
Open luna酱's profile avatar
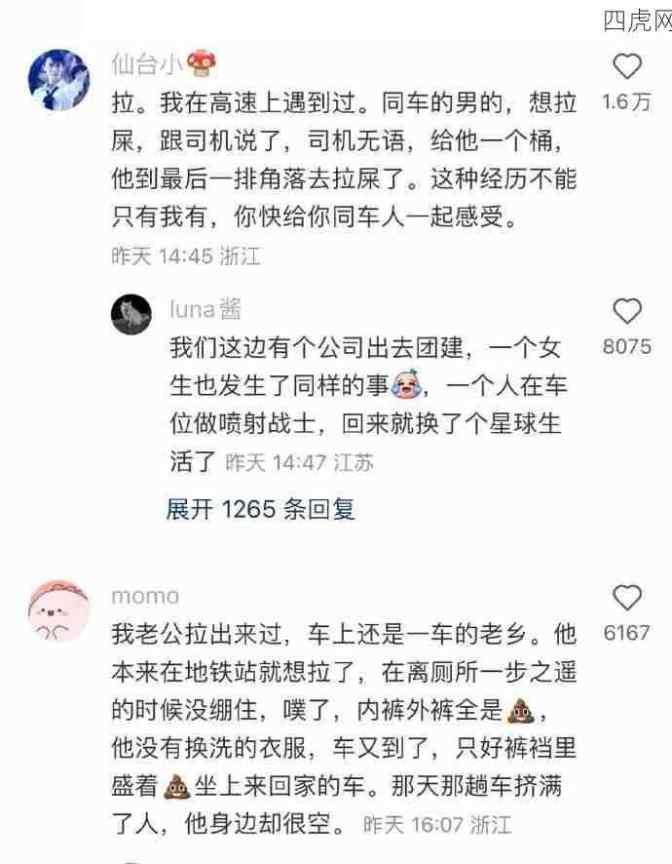pyautogui.click(x=131, y=314)
